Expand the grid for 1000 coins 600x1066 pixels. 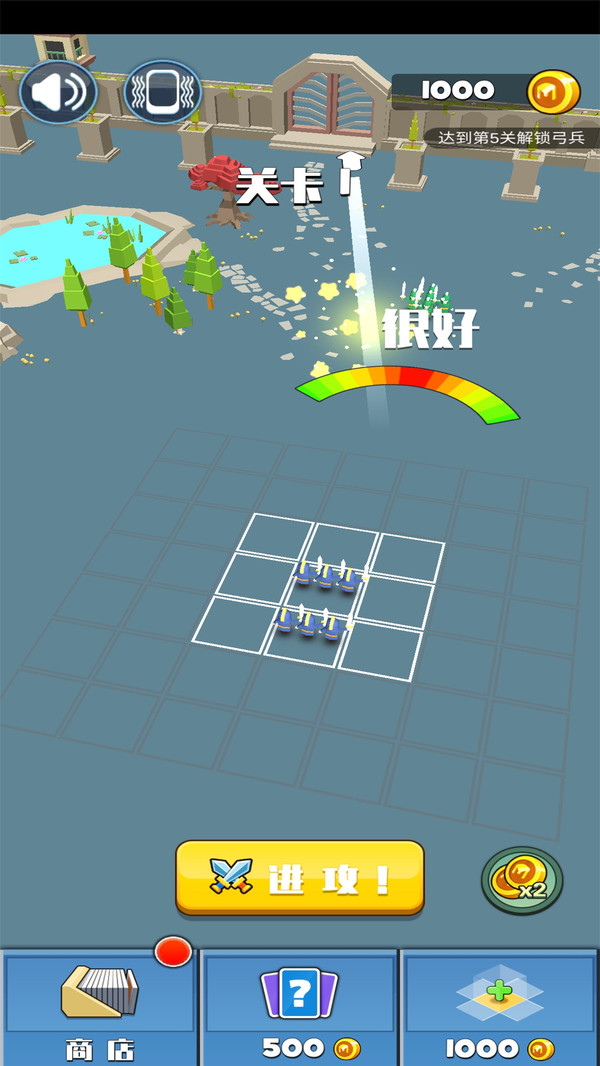499,1005
